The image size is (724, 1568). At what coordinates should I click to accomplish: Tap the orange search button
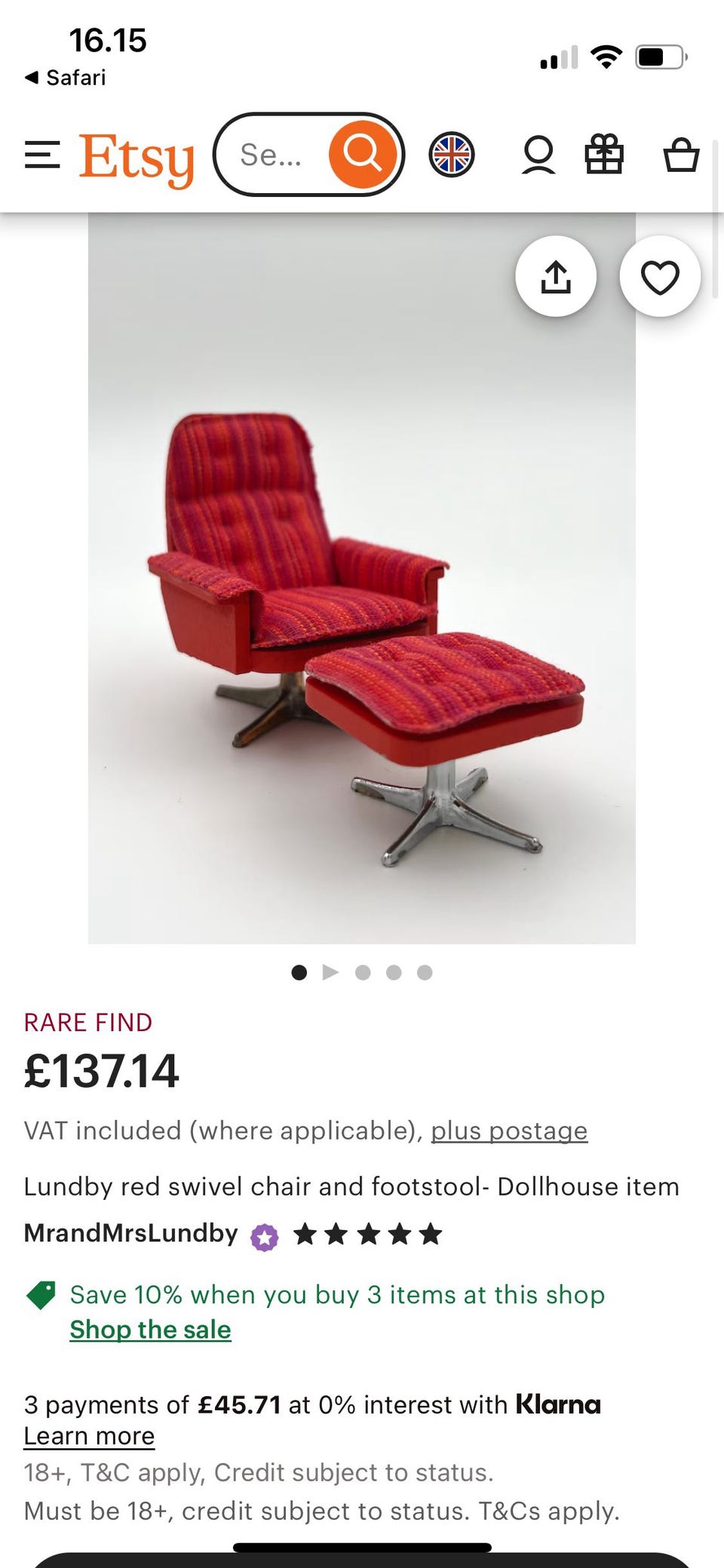(363, 155)
